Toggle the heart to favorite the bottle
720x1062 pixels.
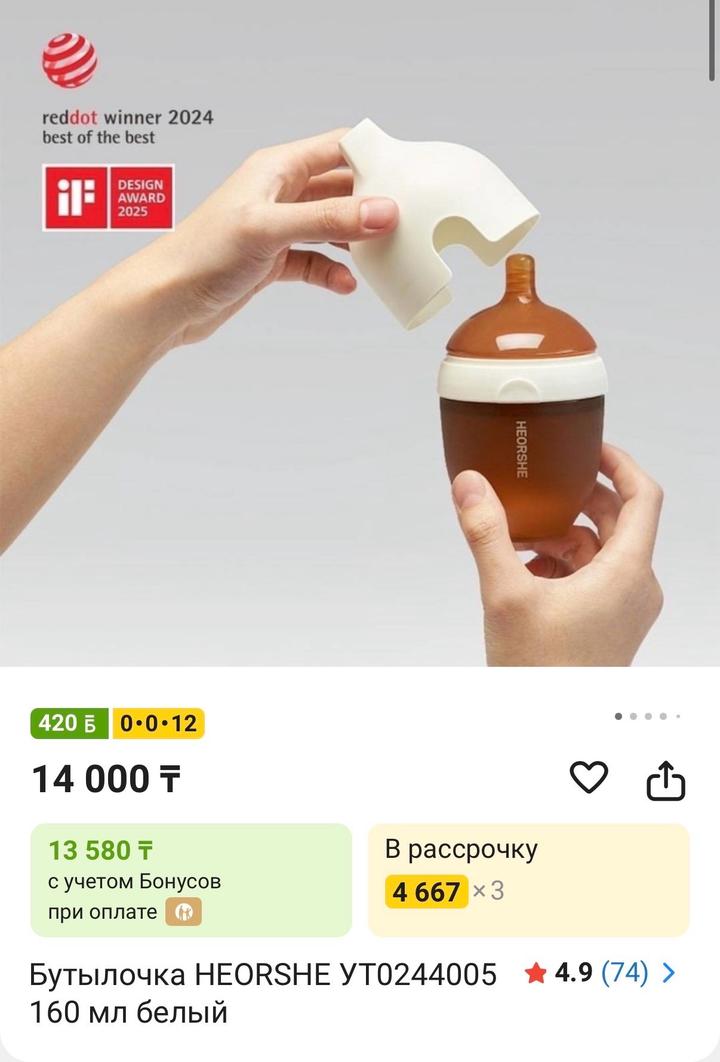589,776
